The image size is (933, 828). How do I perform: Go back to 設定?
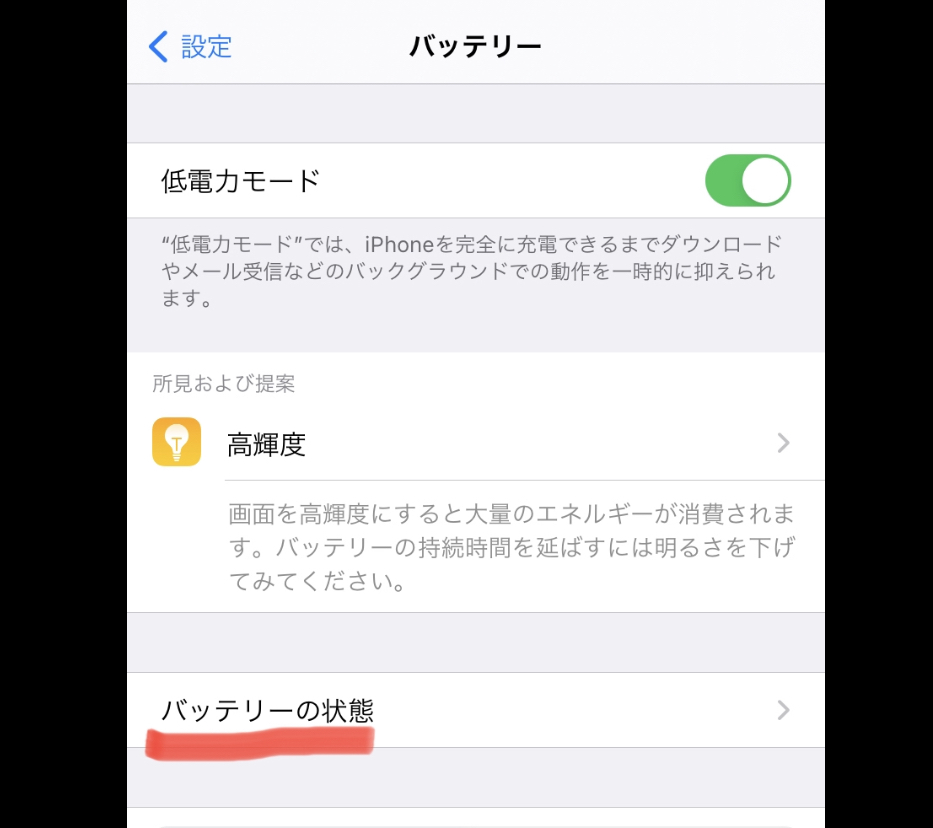(190, 46)
